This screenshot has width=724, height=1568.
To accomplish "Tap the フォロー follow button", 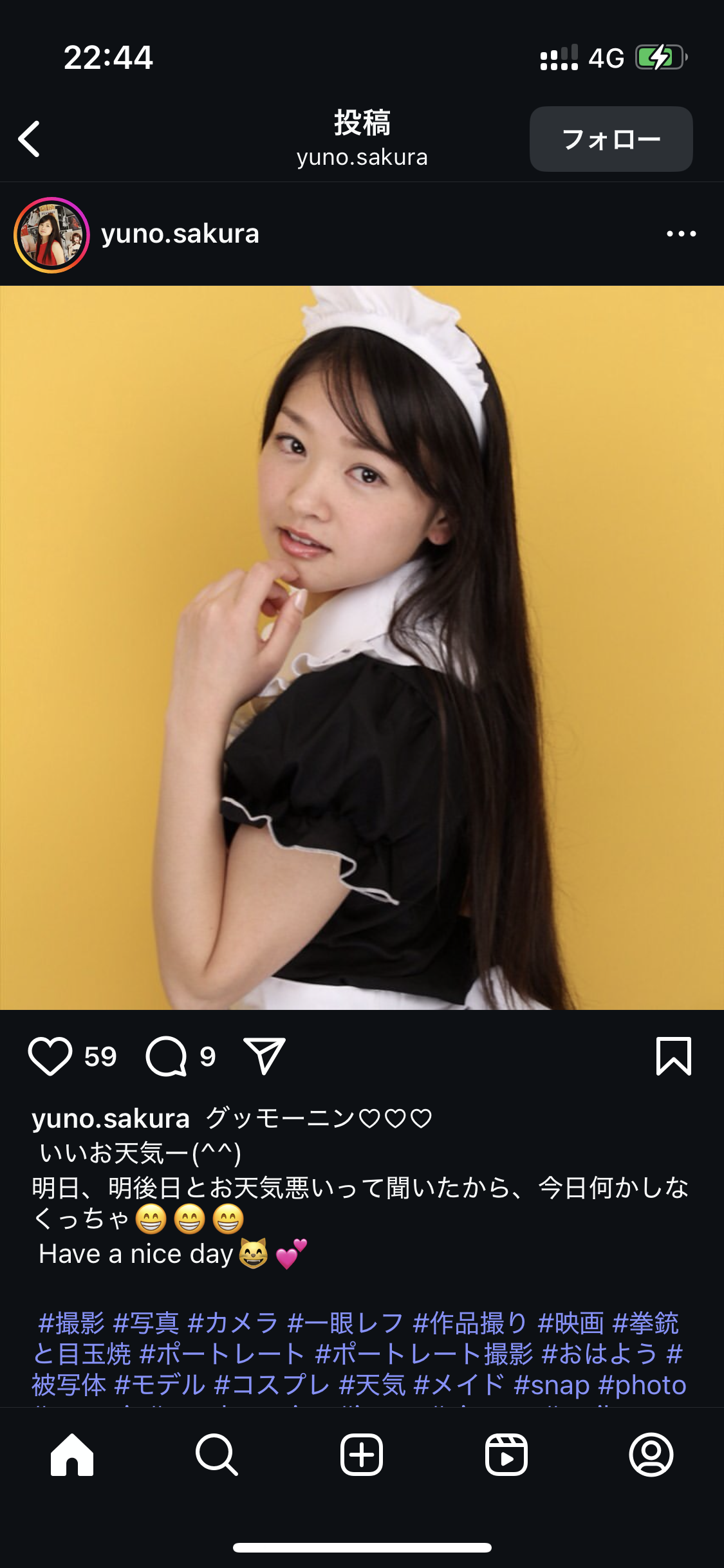I will 611,139.
